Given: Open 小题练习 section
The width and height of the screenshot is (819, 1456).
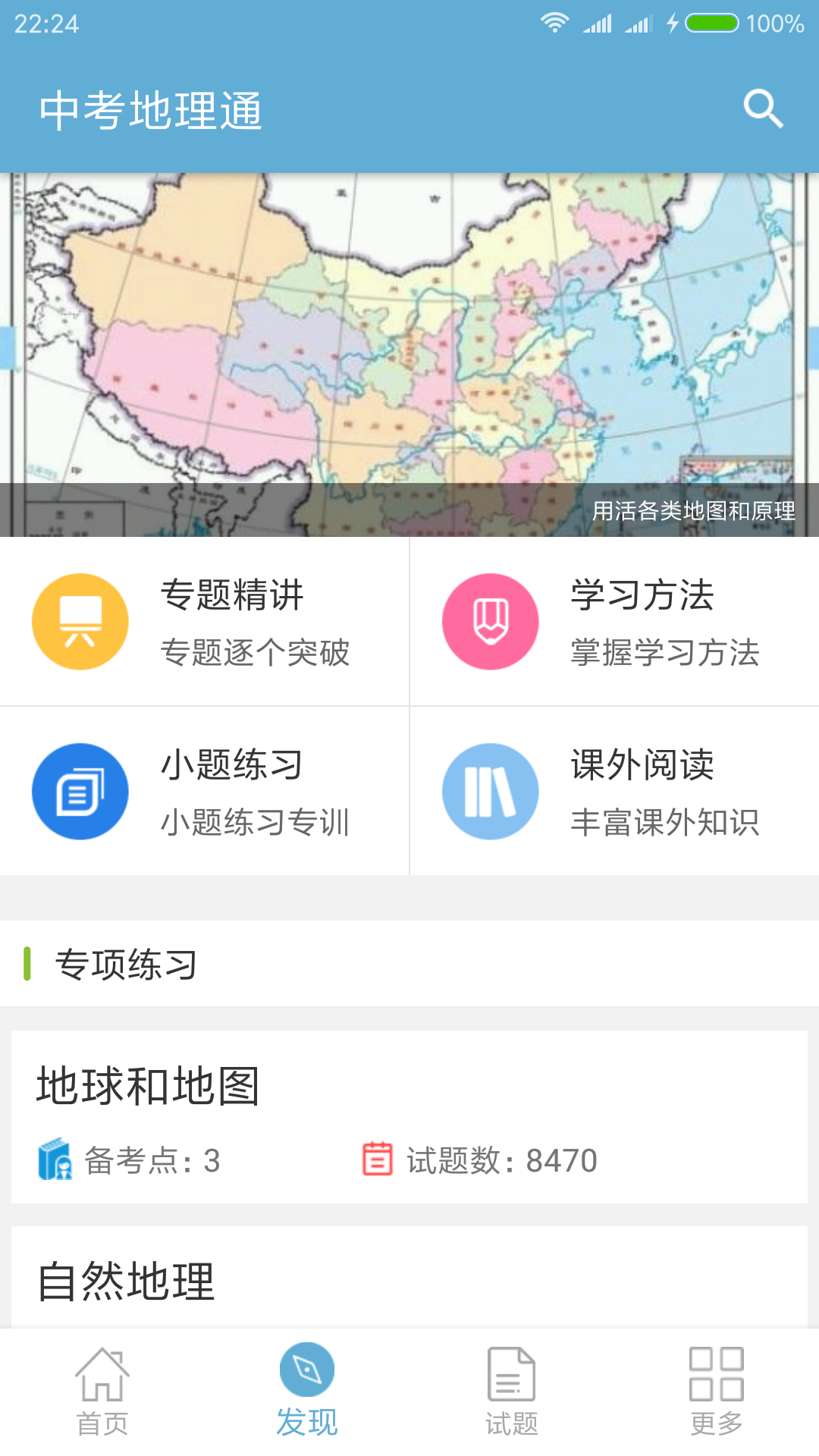Looking at the screenshot, I should [205, 791].
